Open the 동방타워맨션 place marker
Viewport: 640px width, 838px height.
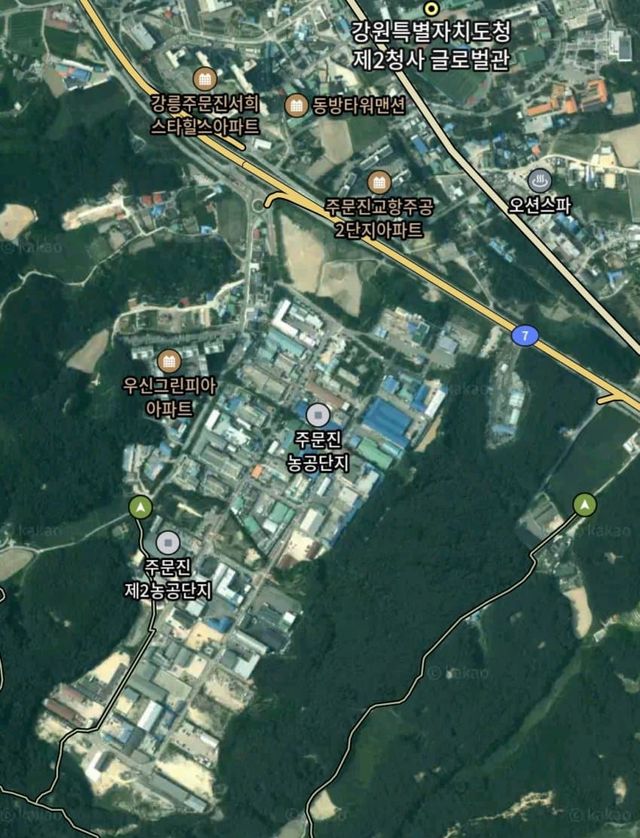296,105
